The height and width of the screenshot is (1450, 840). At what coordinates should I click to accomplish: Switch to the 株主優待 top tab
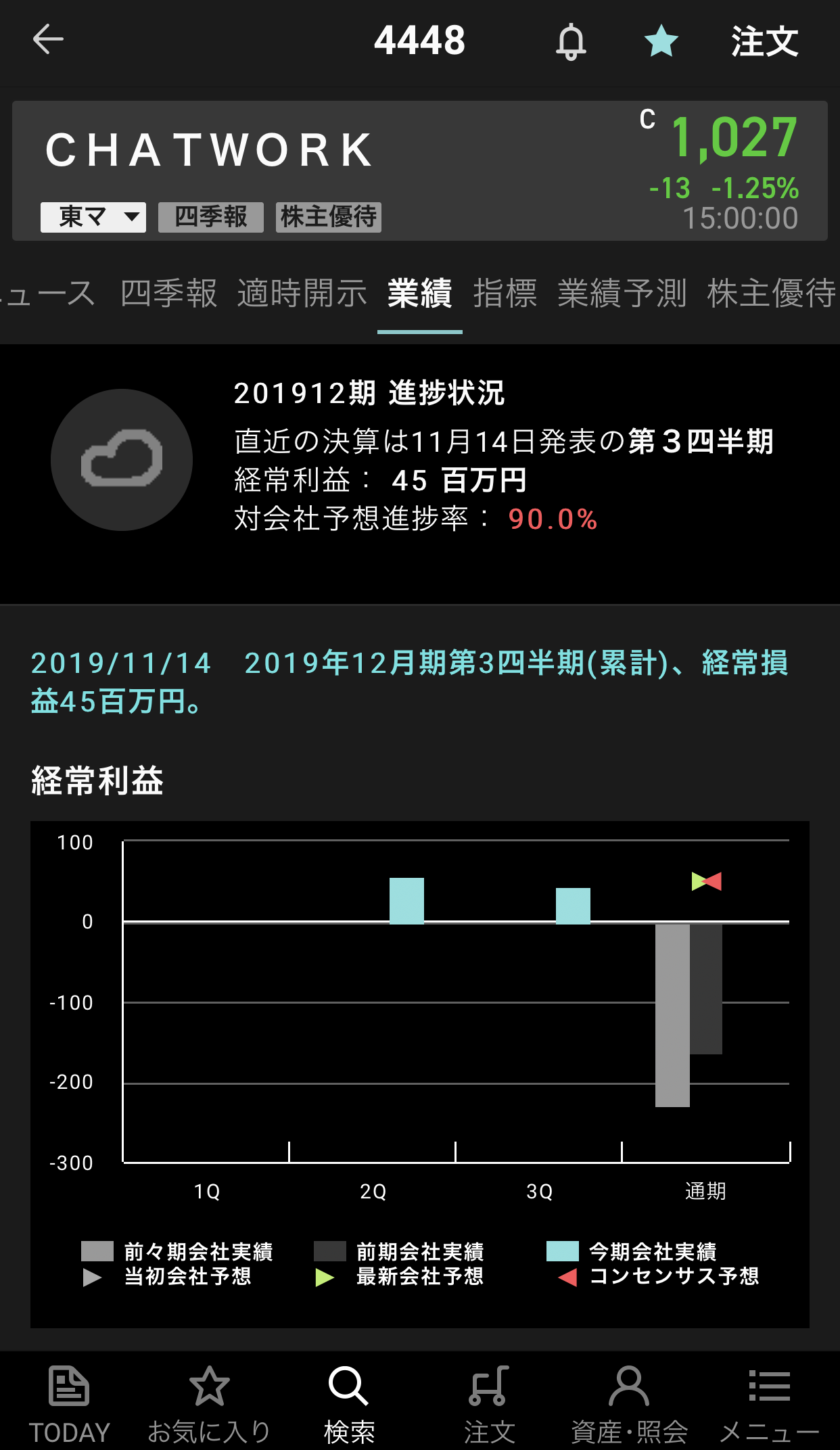[772, 294]
